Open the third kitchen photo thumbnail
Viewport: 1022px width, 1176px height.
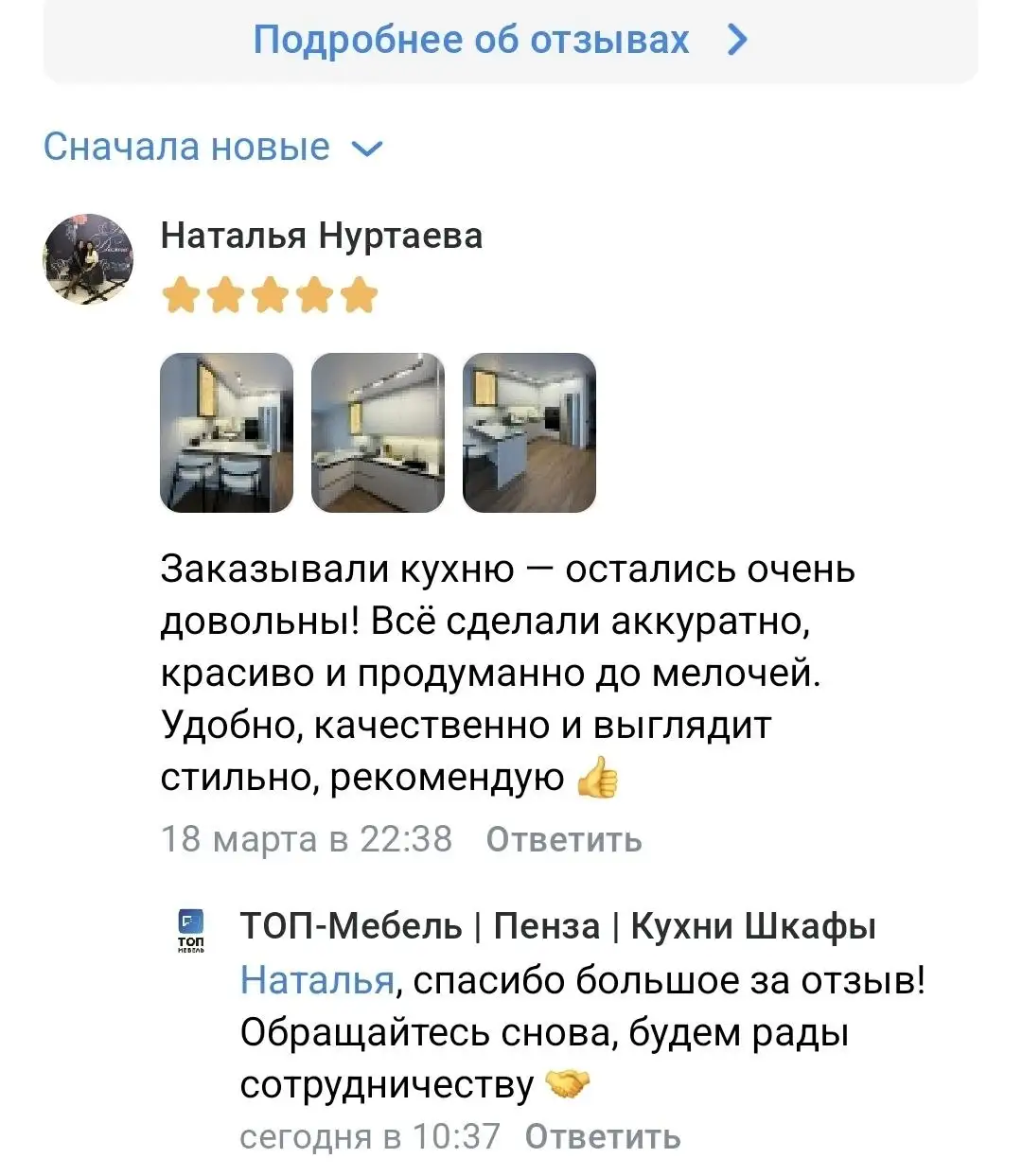tap(530, 432)
